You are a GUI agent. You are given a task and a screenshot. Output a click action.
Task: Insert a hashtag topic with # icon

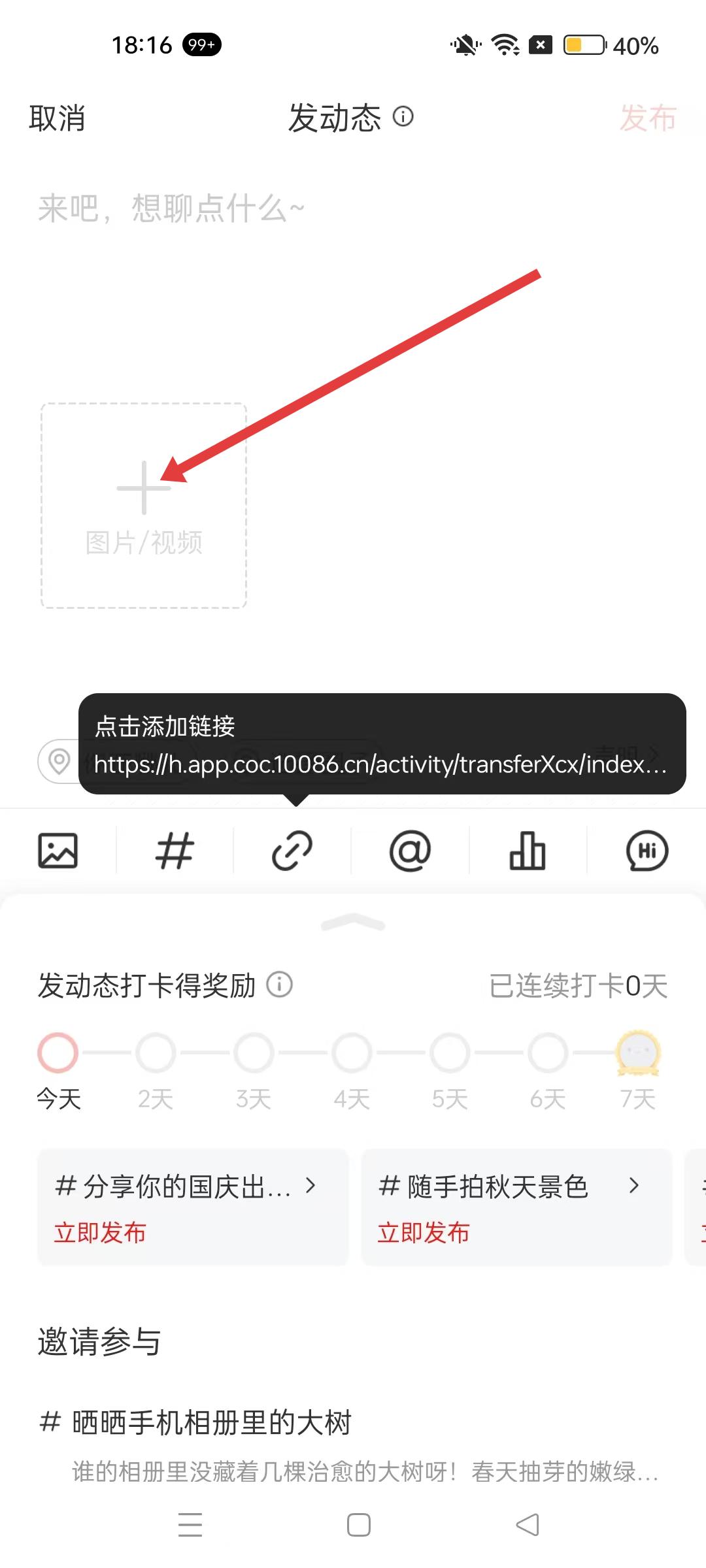click(x=175, y=851)
